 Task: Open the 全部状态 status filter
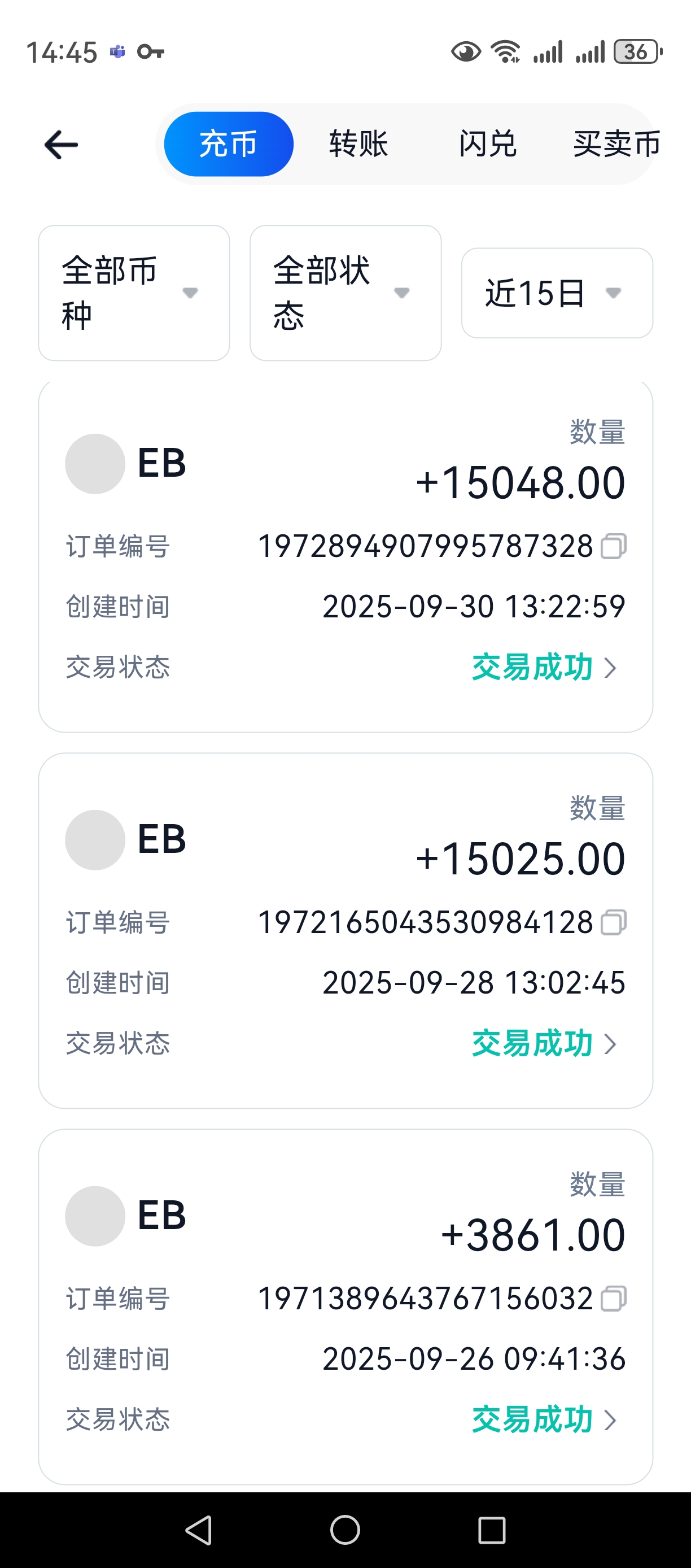coord(345,293)
